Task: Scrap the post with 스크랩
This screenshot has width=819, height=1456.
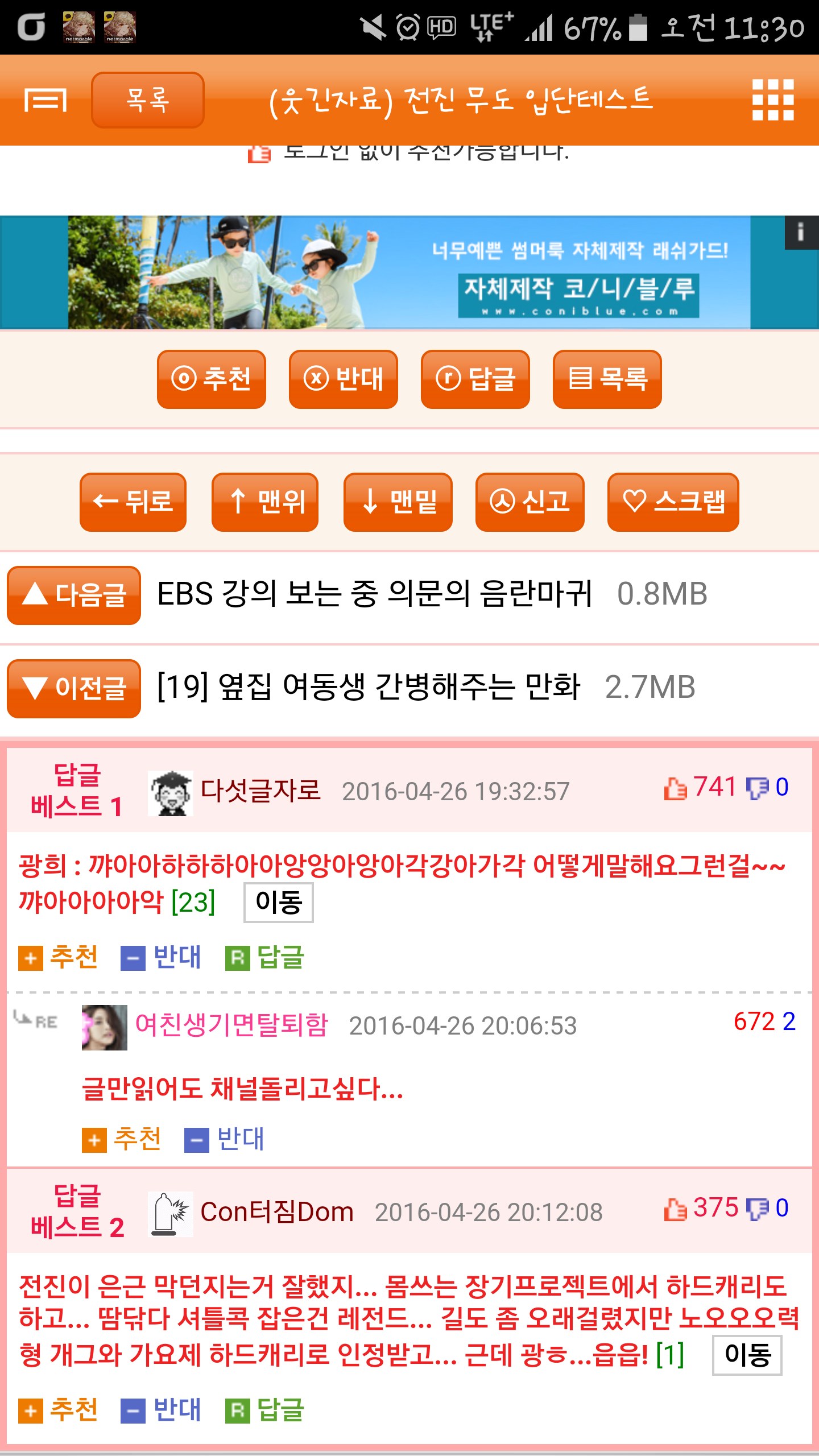Action: click(x=673, y=502)
